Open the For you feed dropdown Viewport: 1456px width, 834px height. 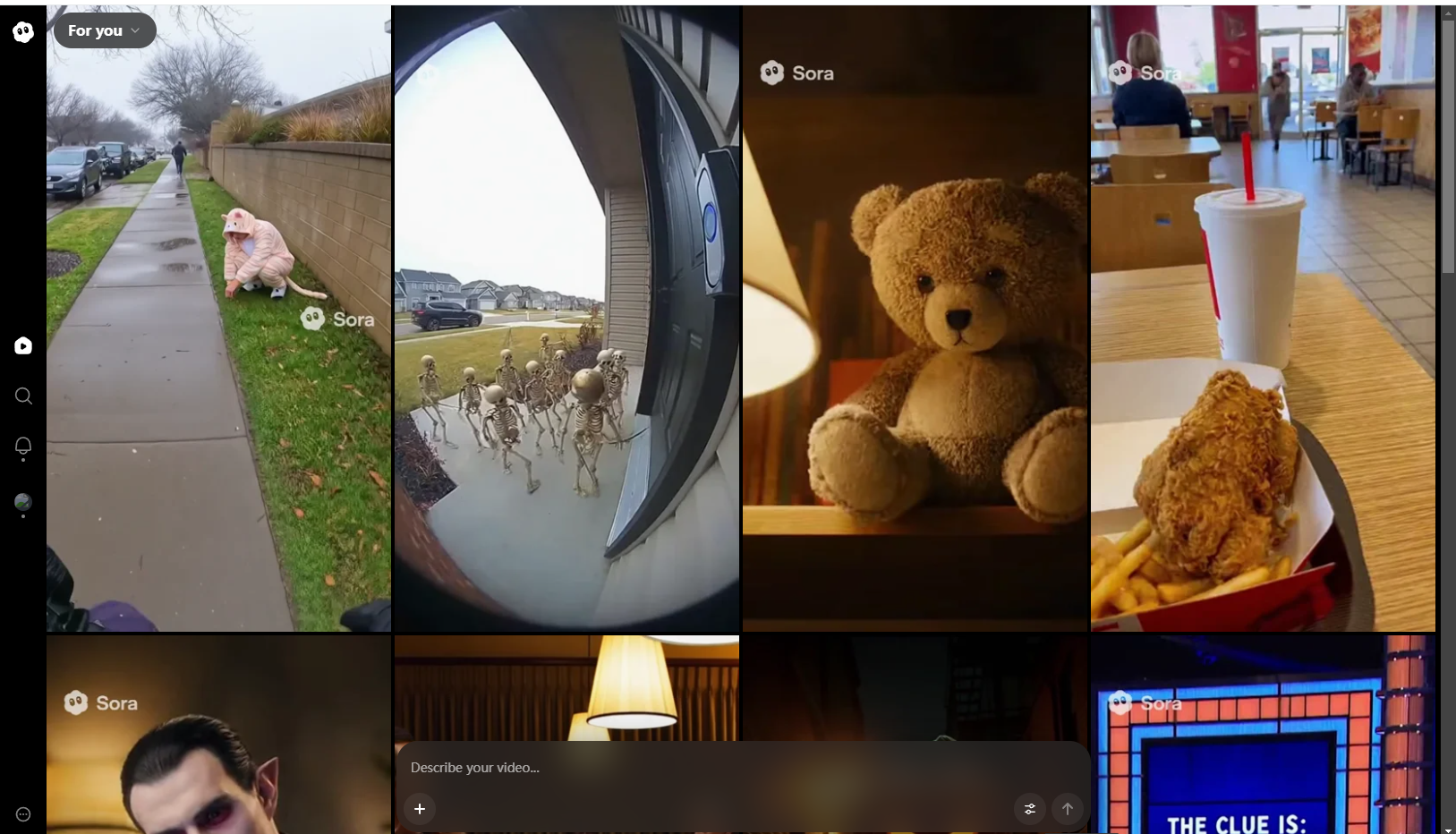point(104,30)
